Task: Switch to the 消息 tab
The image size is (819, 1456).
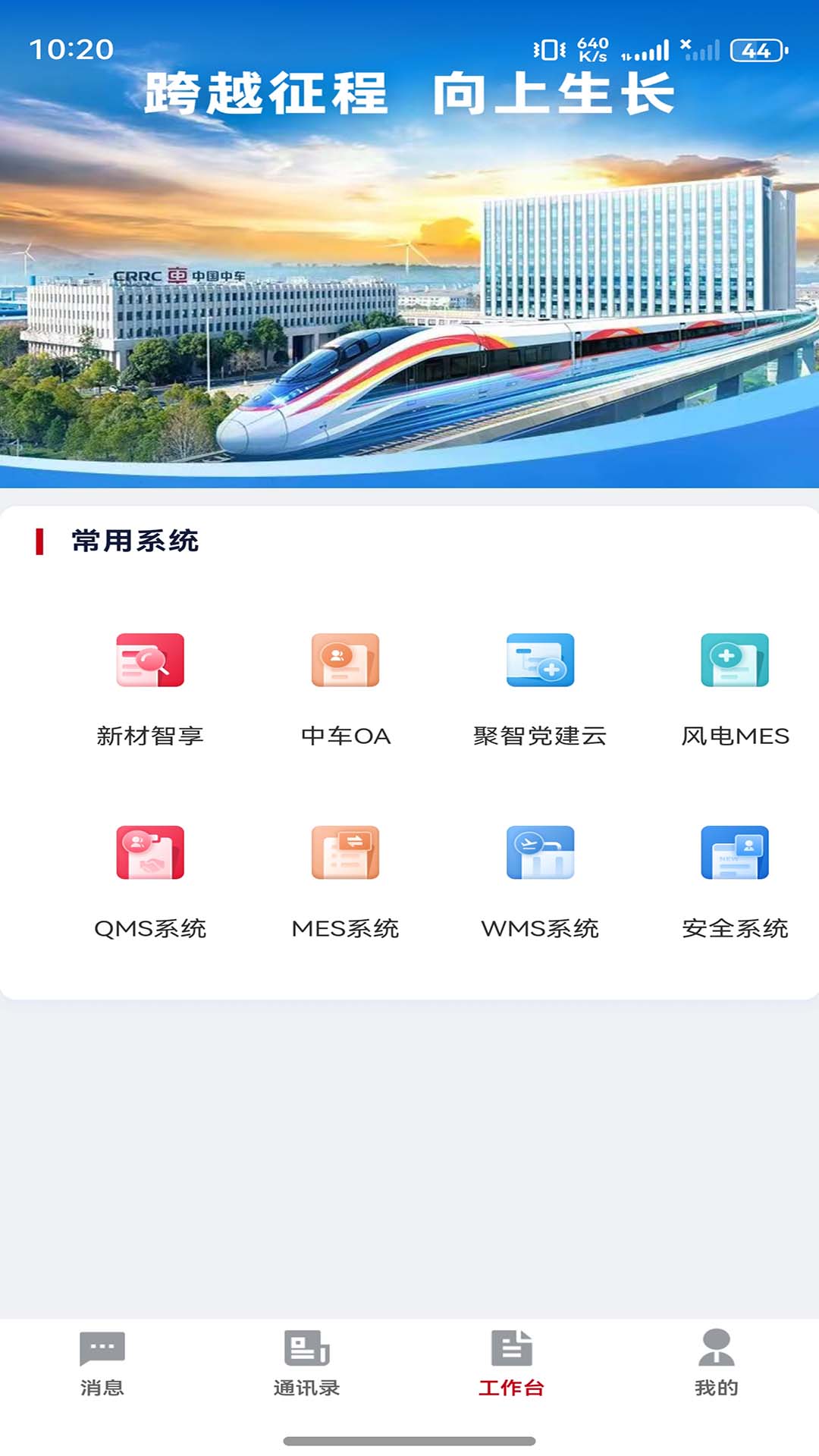Action: (x=102, y=1363)
